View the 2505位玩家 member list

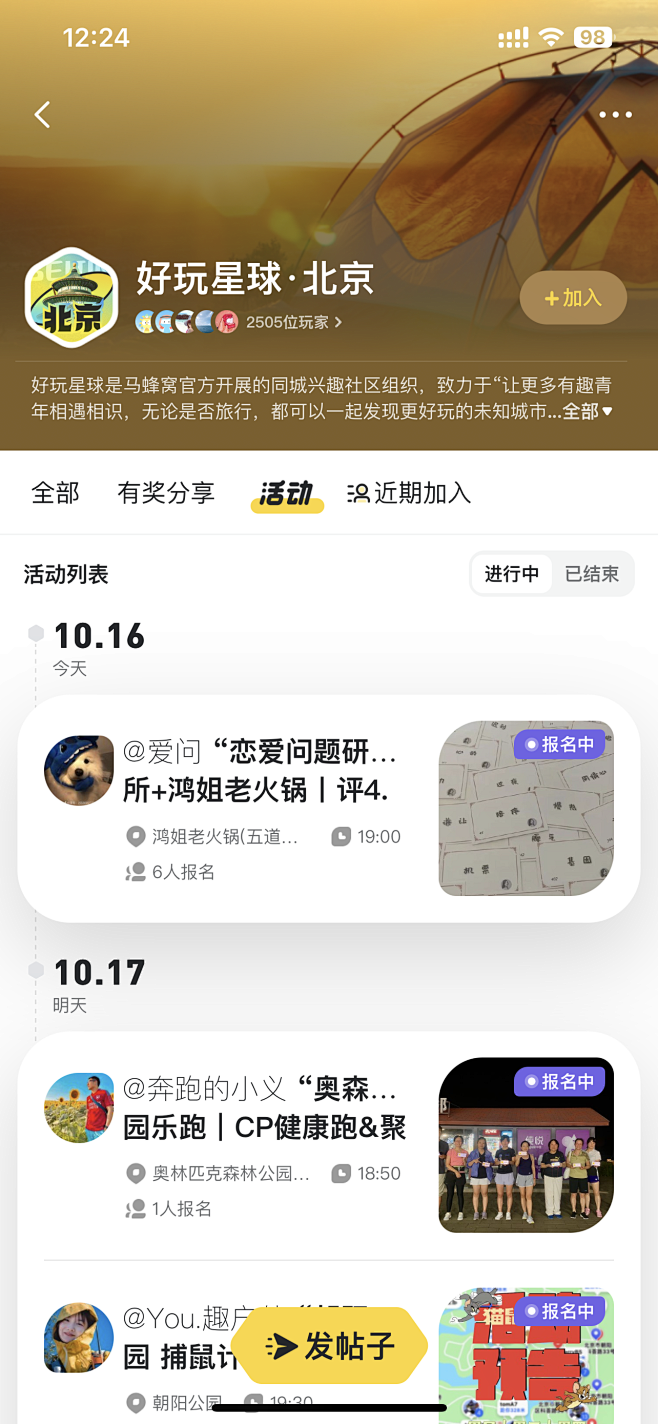pos(293,322)
